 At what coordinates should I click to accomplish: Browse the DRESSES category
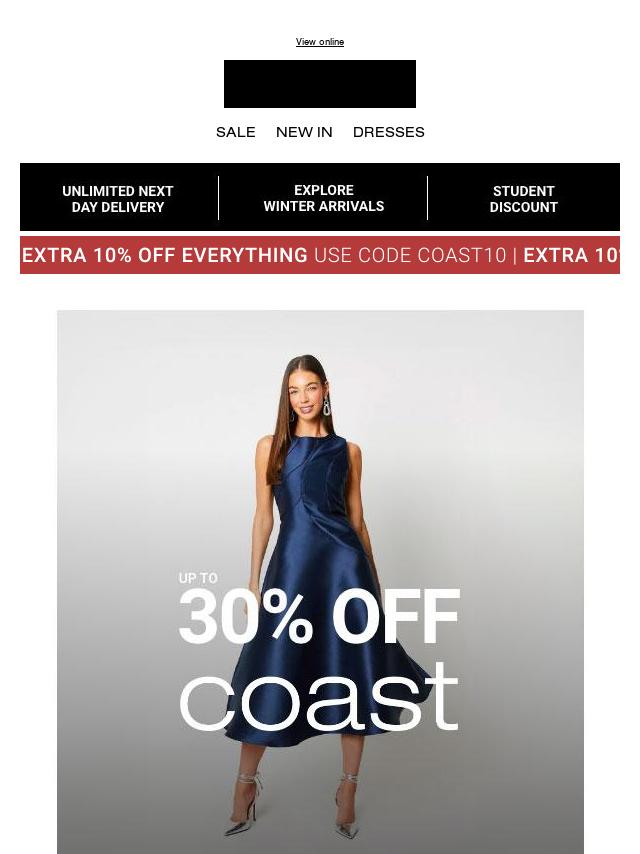(388, 132)
